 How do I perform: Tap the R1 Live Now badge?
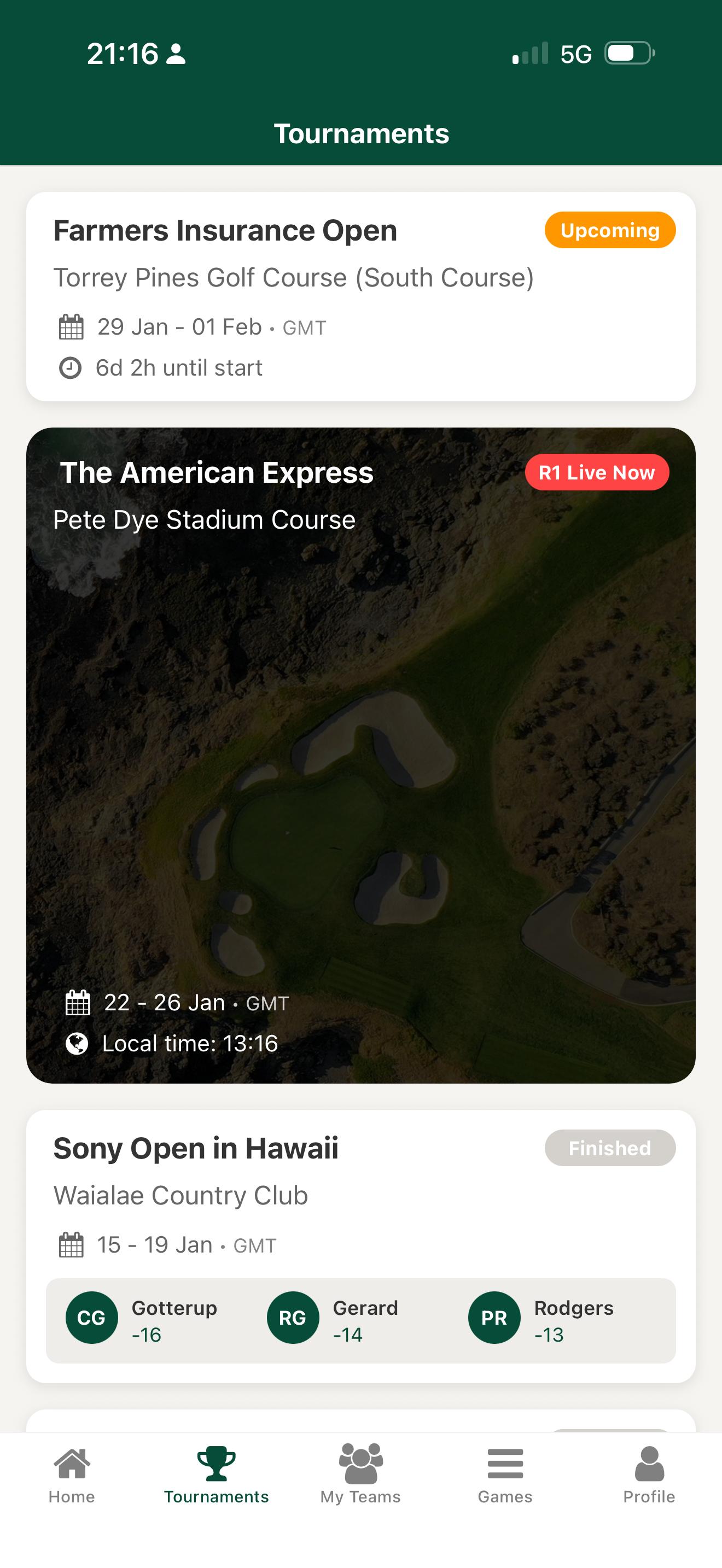[x=597, y=472]
